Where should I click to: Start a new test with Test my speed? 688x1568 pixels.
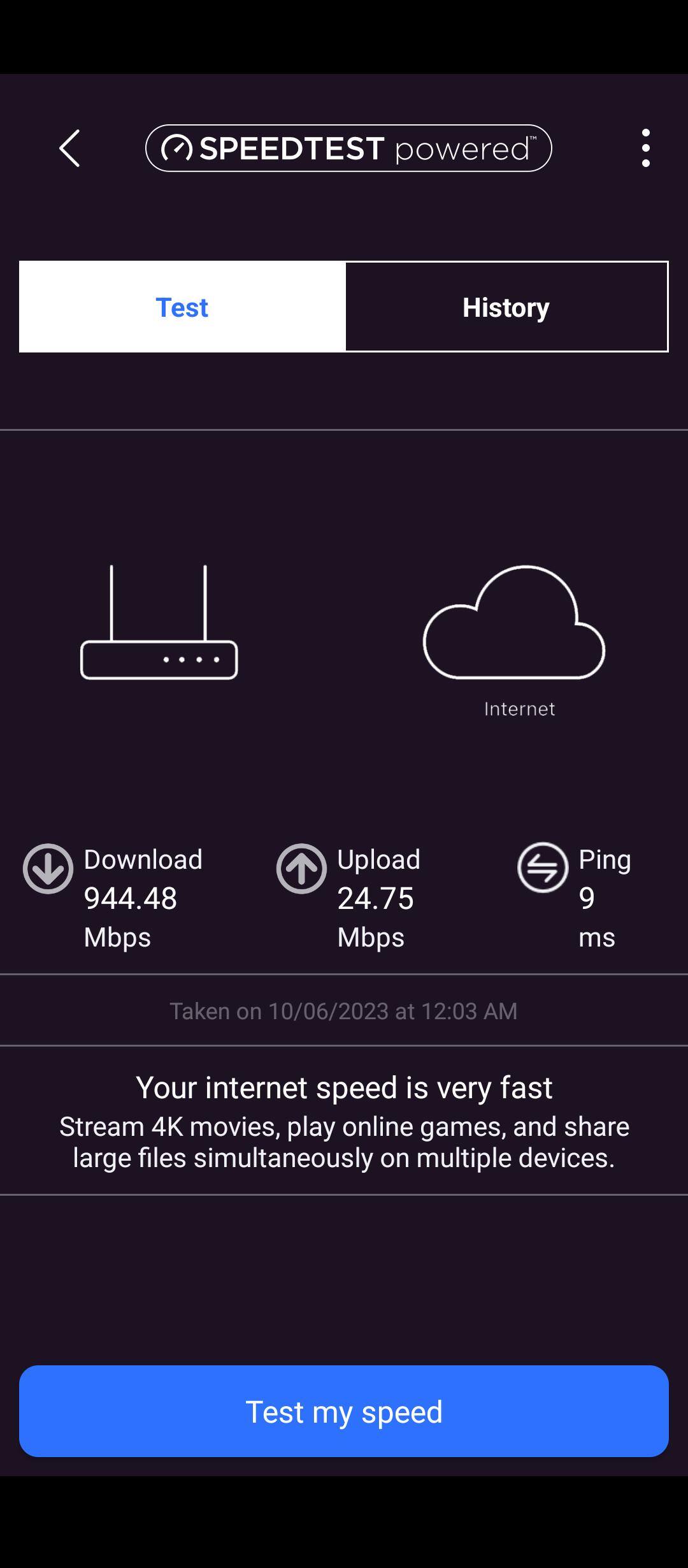[x=344, y=1411]
